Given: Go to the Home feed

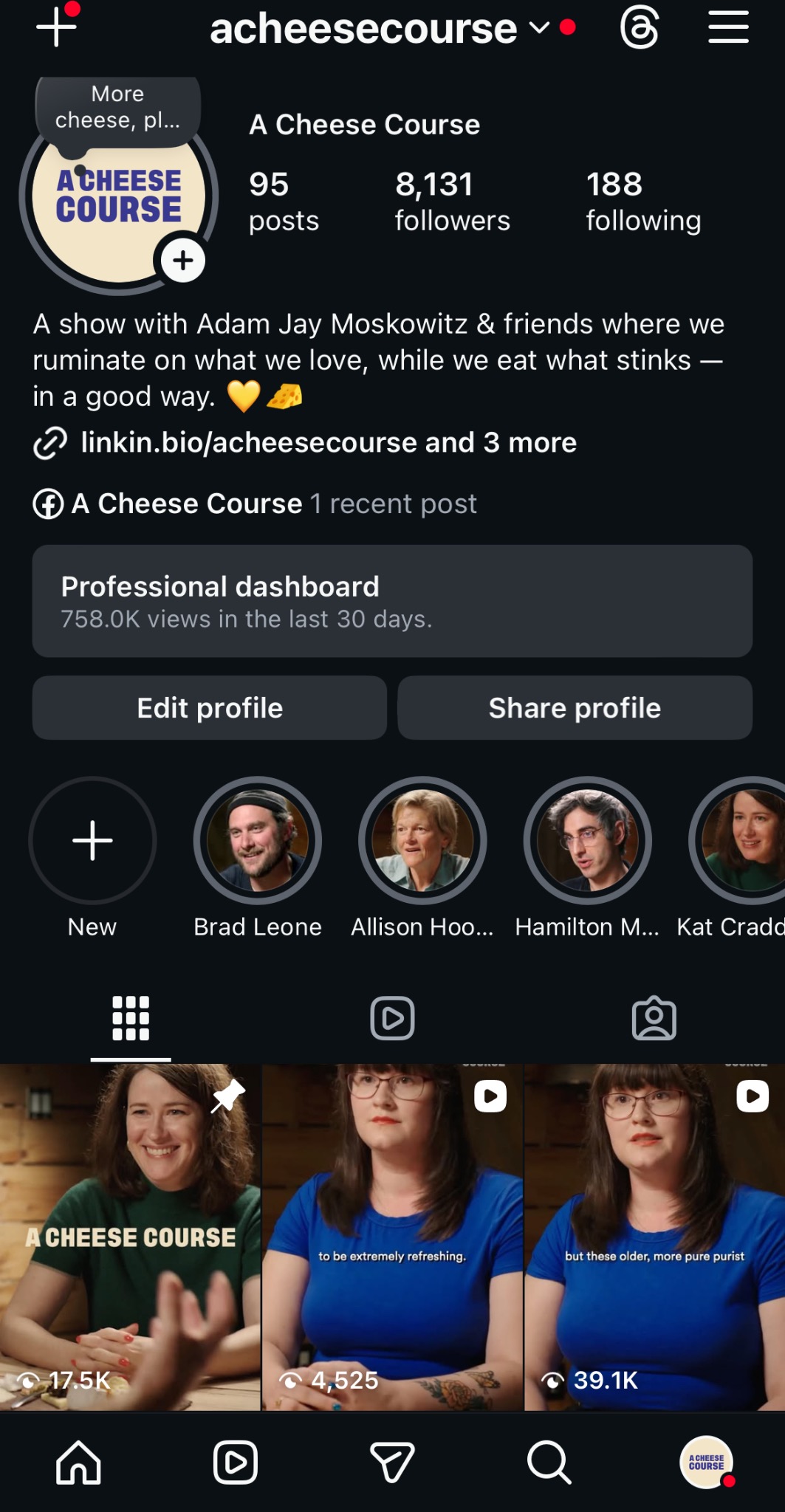Looking at the screenshot, I should pos(78,1462).
